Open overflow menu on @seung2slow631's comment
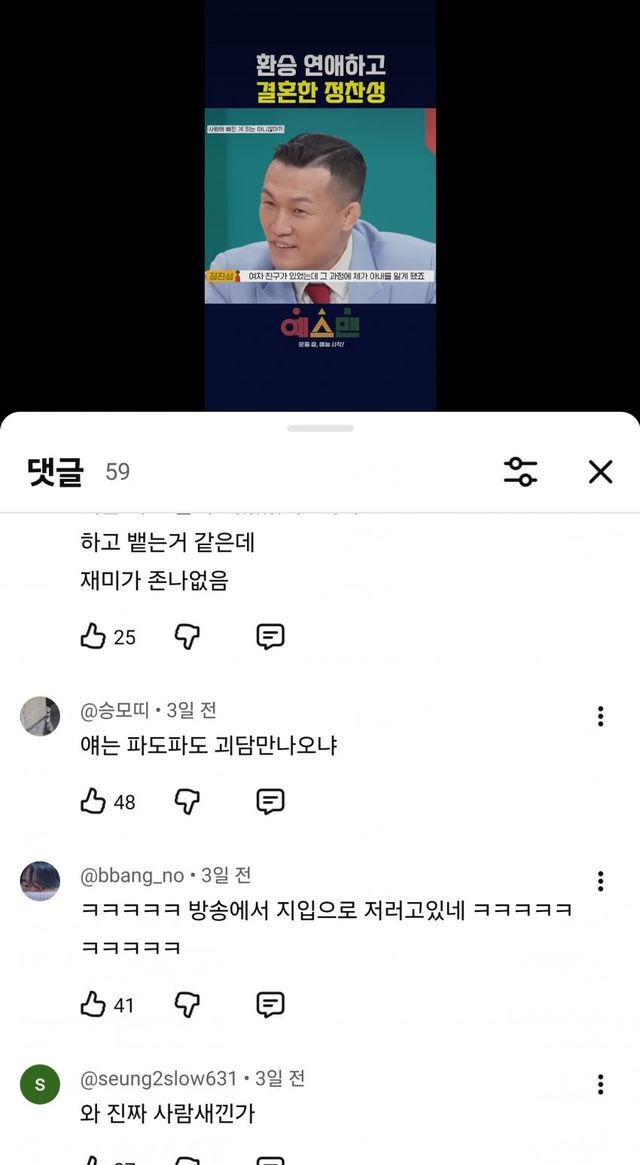 600,1084
